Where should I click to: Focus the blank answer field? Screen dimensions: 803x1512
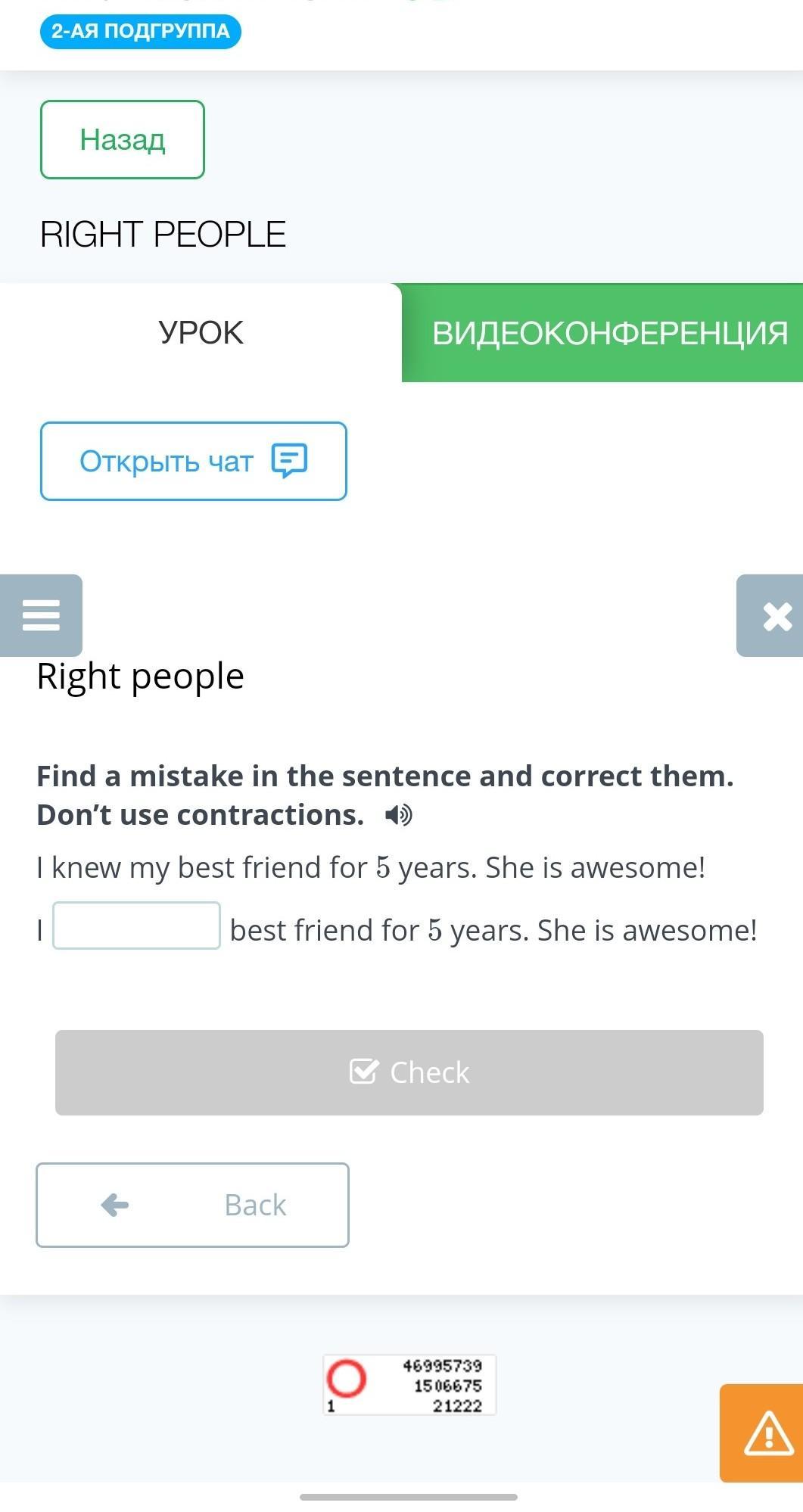[136, 926]
